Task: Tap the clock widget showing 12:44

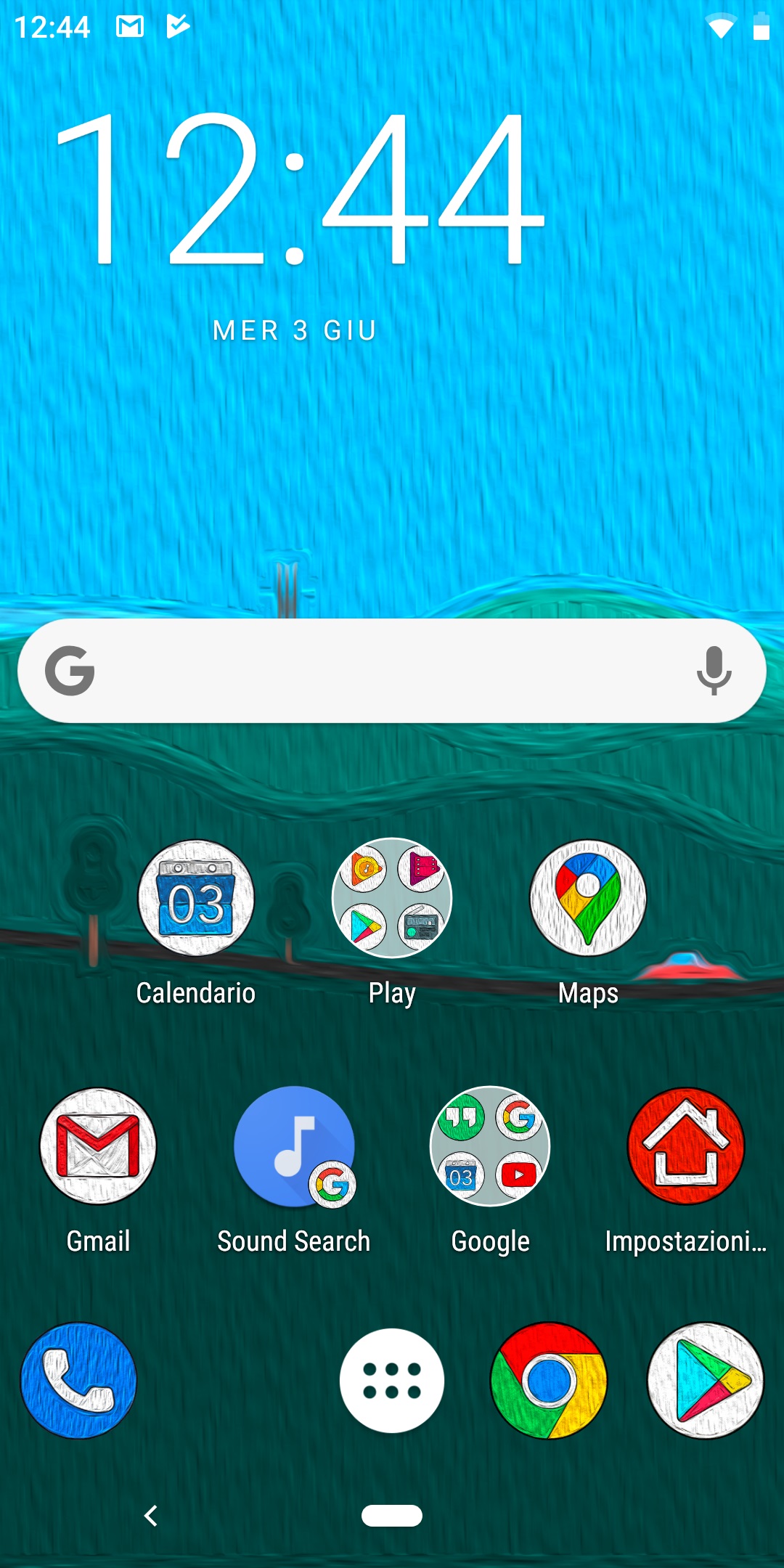Action: pos(299,190)
